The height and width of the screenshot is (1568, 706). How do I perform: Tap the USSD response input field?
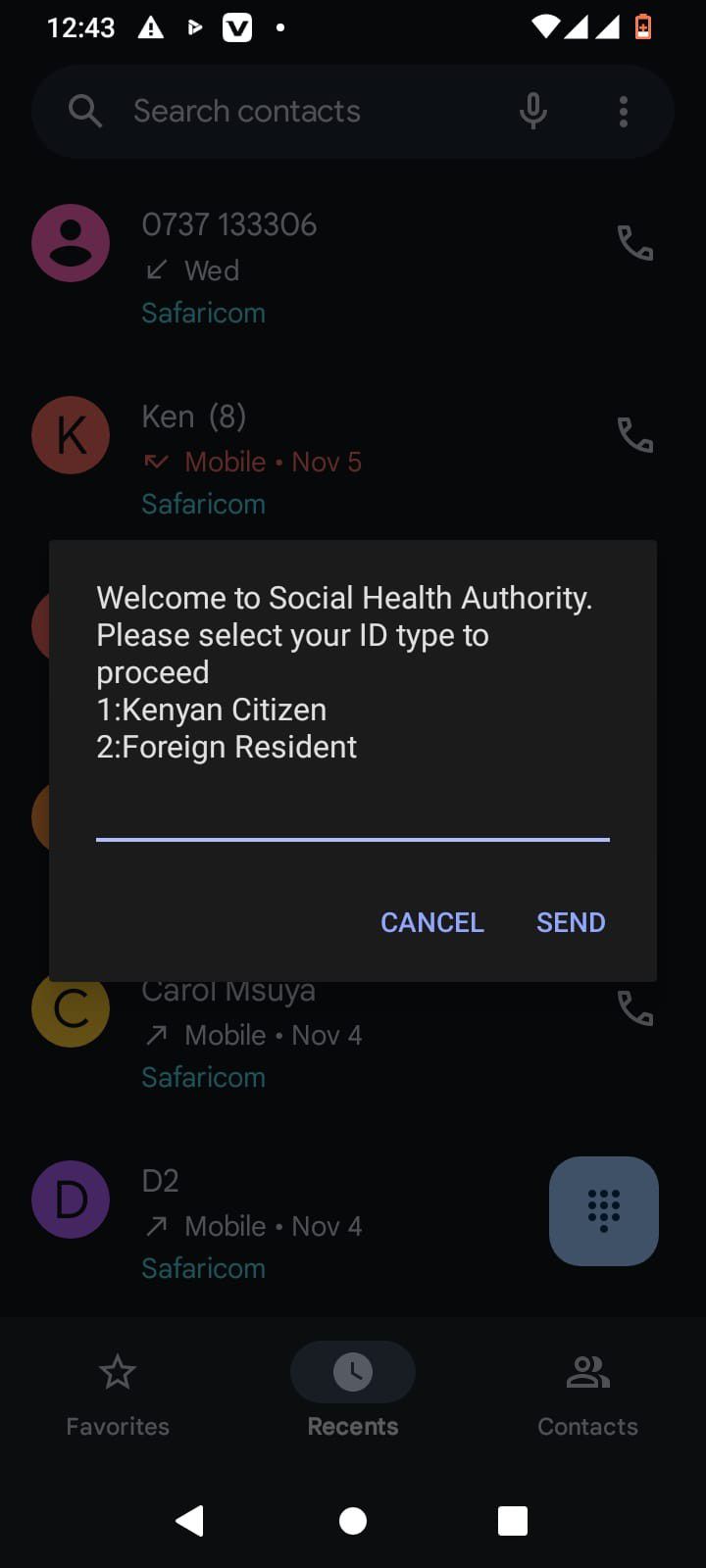point(352,815)
